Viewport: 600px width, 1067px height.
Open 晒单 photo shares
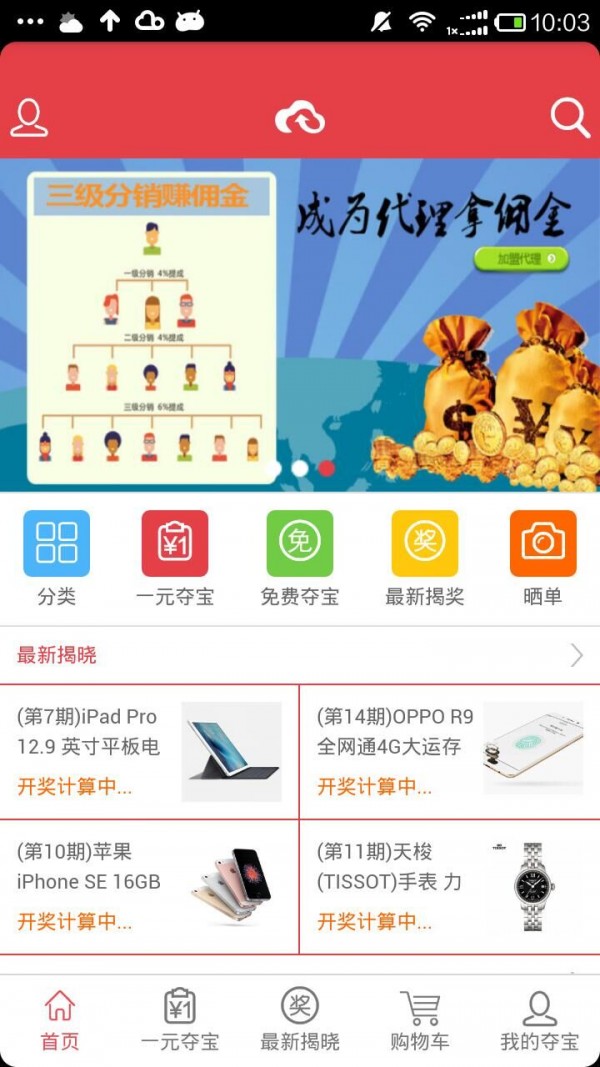tap(543, 558)
